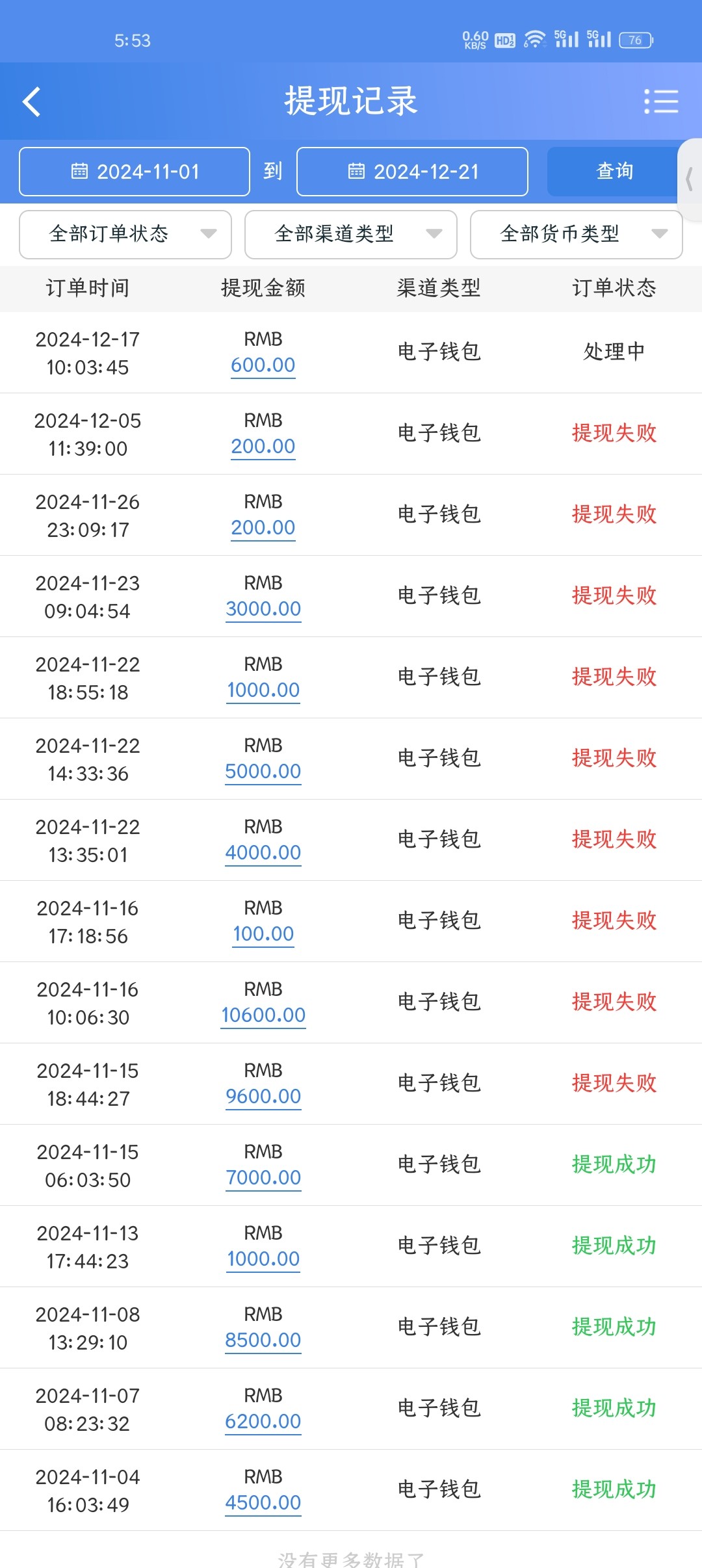This screenshot has width=702, height=1568.
Task: Open the 10600.00 withdrawal amount link
Action: 263,1015
